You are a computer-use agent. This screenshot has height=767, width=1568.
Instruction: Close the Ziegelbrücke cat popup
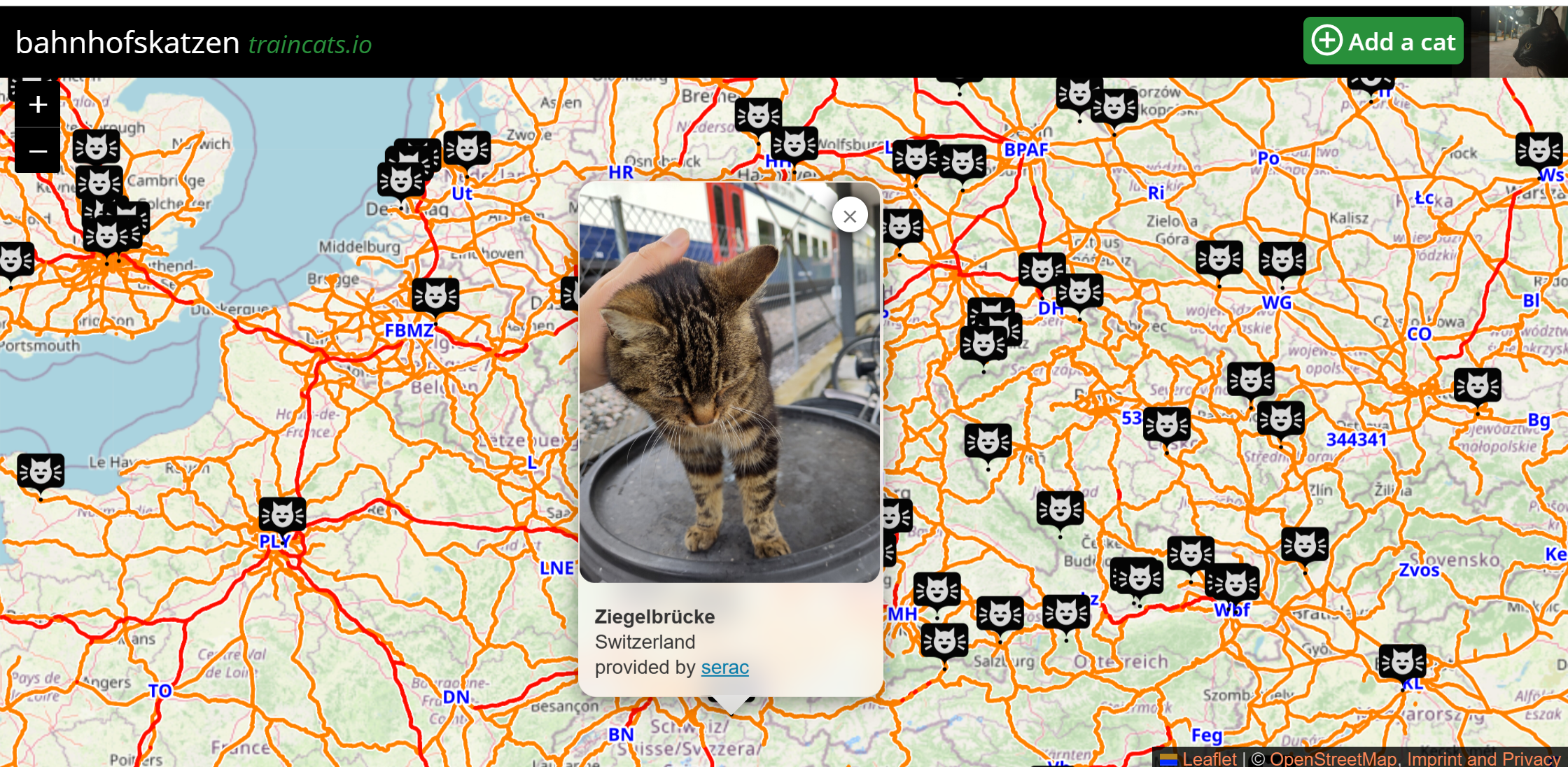(x=850, y=216)
